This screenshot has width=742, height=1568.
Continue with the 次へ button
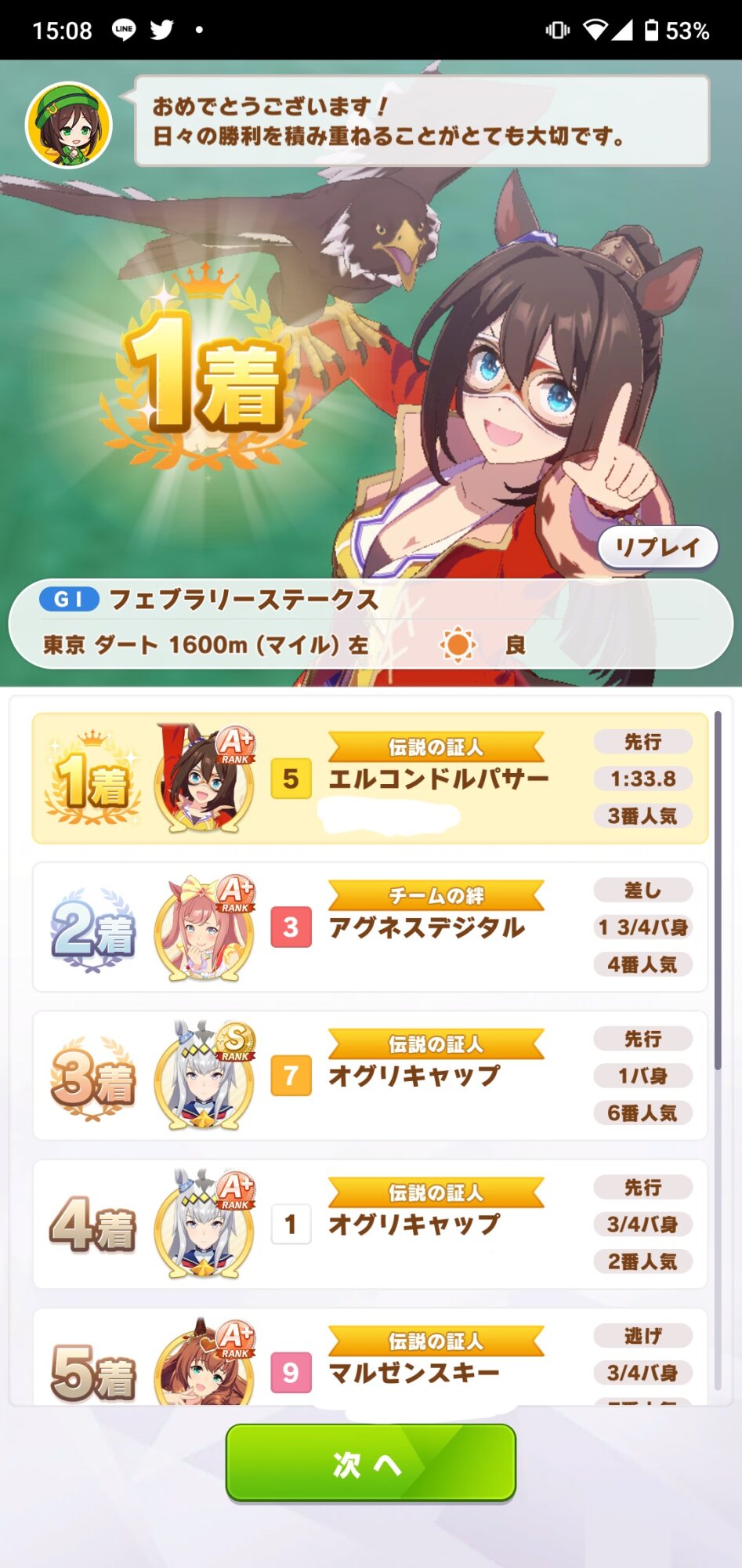371,1463
